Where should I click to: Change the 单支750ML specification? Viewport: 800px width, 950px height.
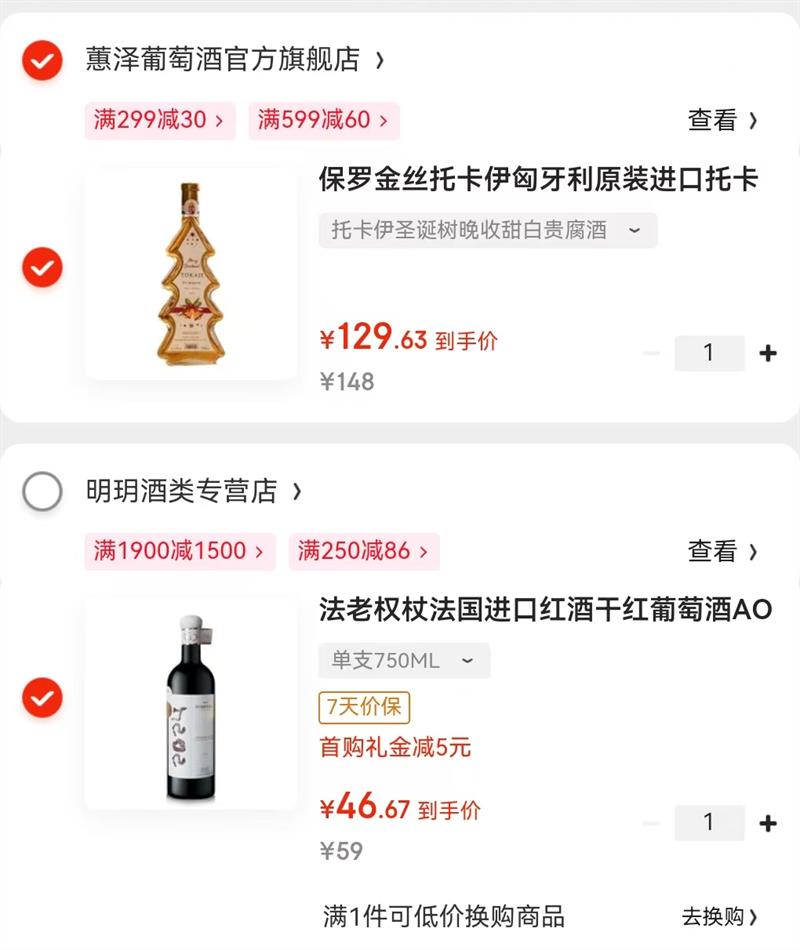pyautogui.click(x=404, y=661)
